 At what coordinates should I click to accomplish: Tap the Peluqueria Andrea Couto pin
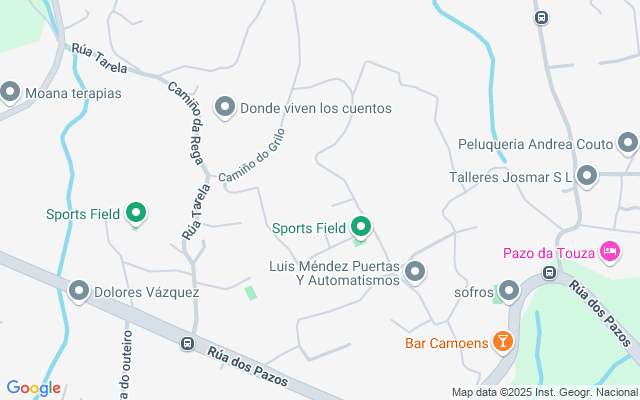tap(627, 144)
